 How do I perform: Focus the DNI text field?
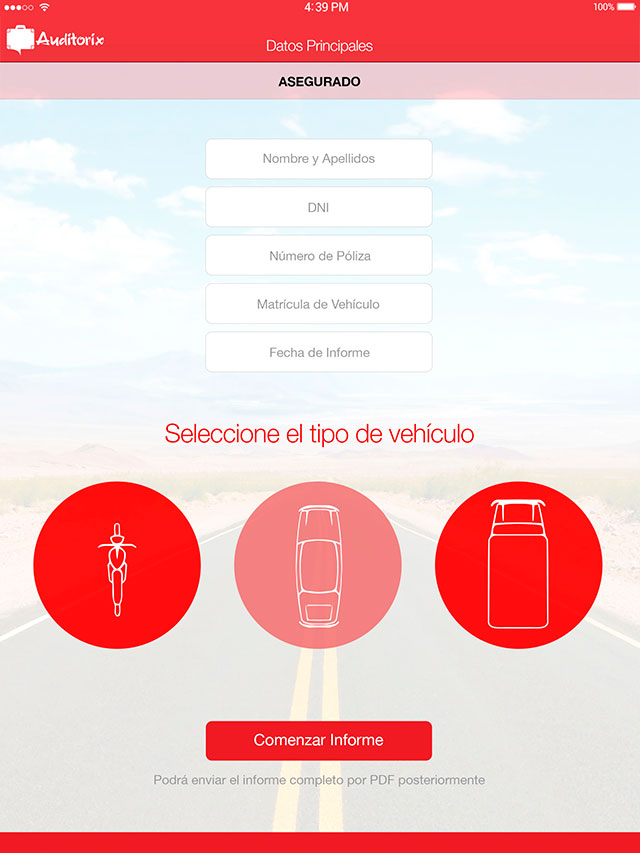tap(318, 207)
